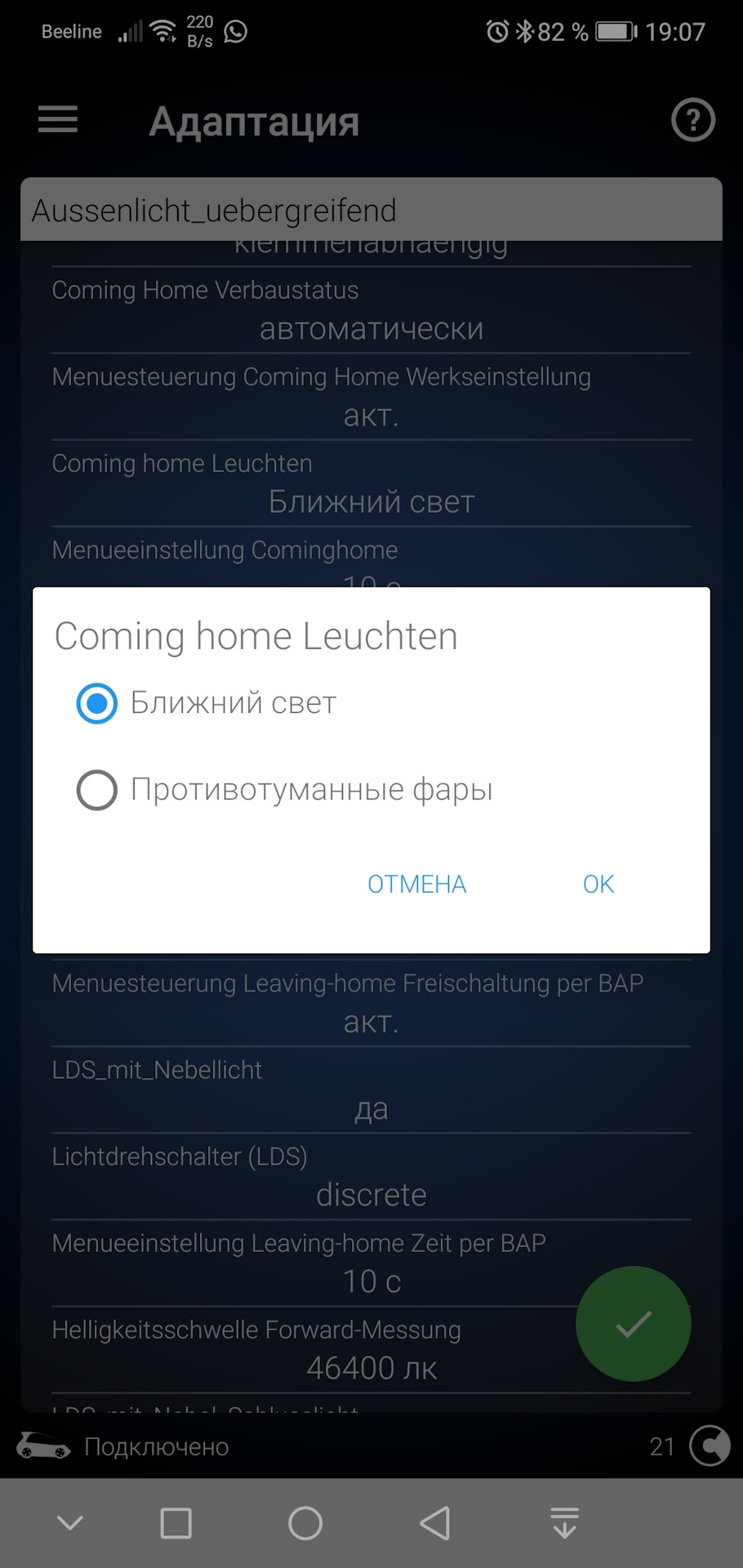Cancel the dialog with ОТМЕНА
Image resolution: width=743 pixels, height=1568 pixels.
[416, 884]
